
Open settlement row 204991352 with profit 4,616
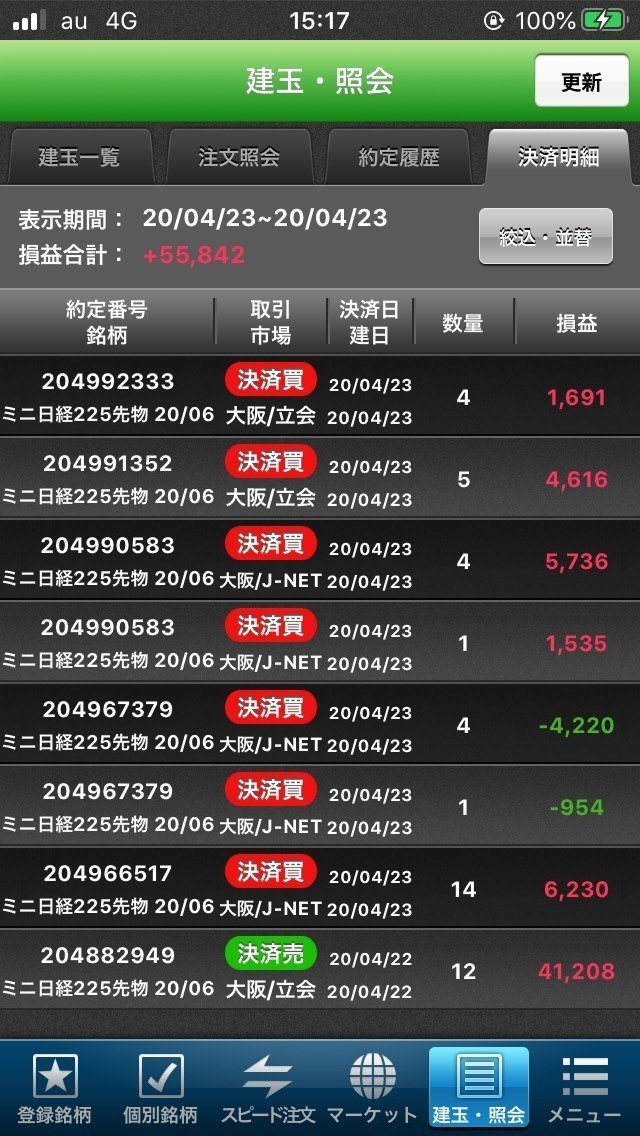point(320,477)
